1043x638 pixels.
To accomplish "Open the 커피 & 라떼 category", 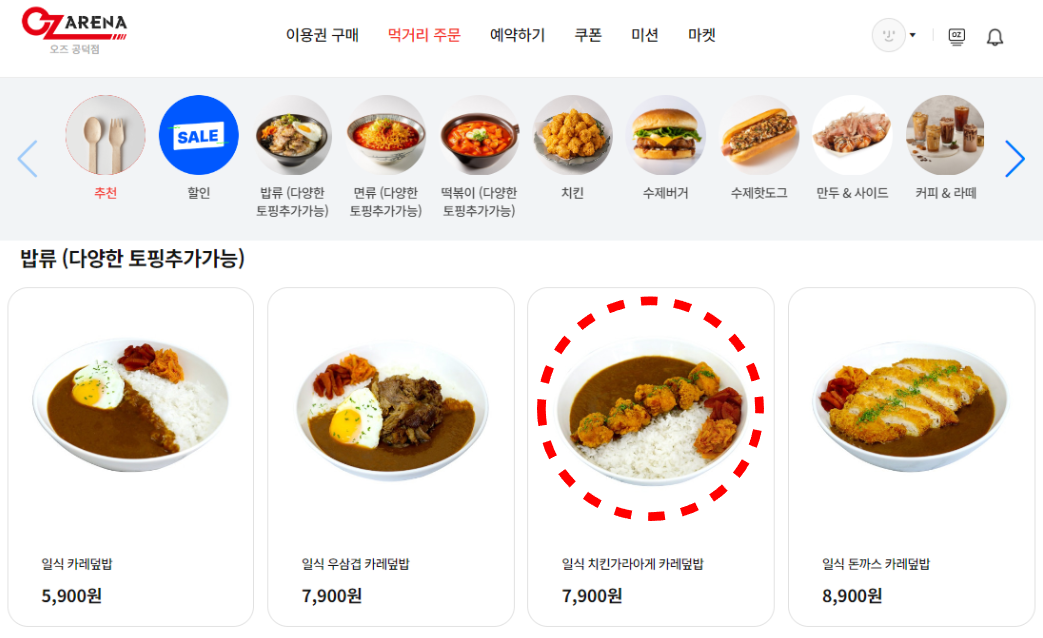I will 945,136.
